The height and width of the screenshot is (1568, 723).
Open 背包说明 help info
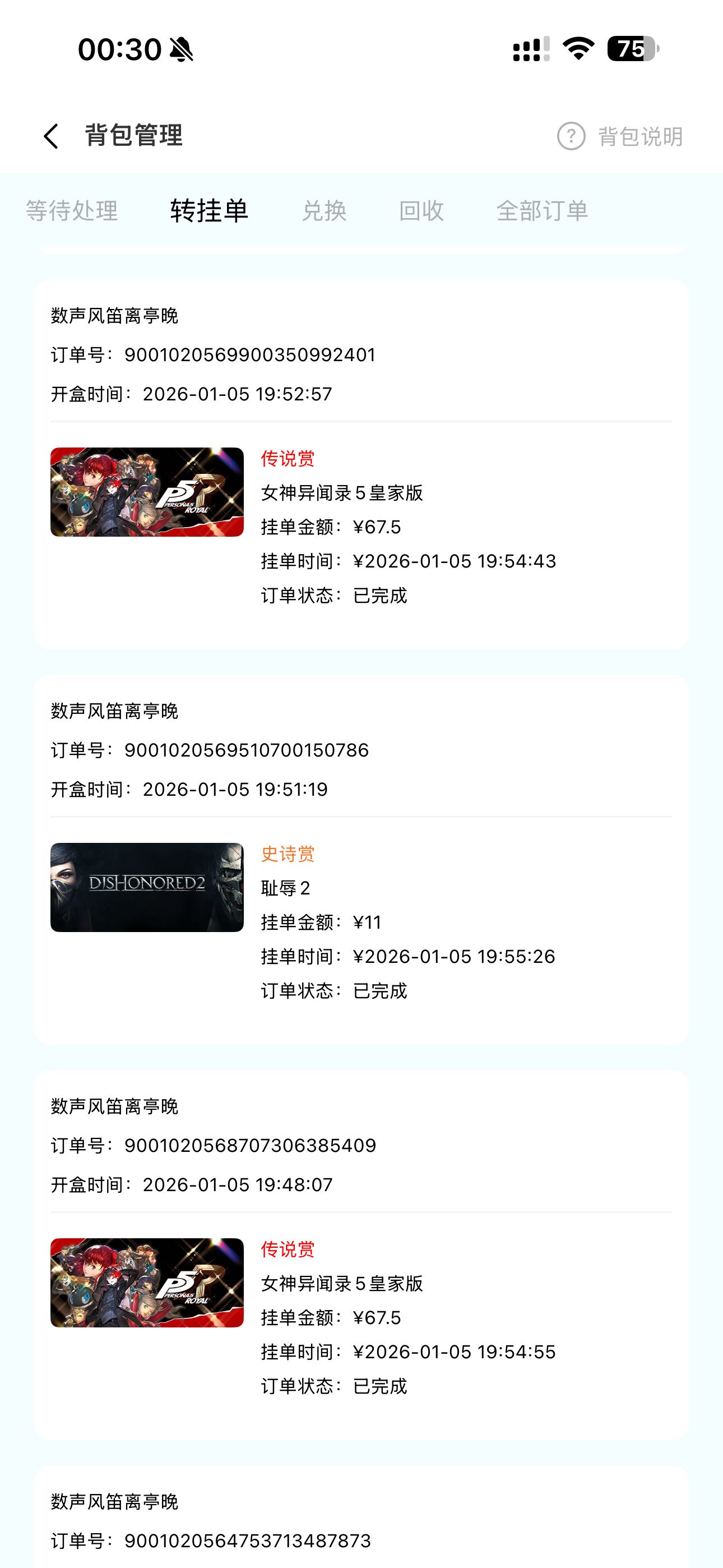[x=620, y=136]
